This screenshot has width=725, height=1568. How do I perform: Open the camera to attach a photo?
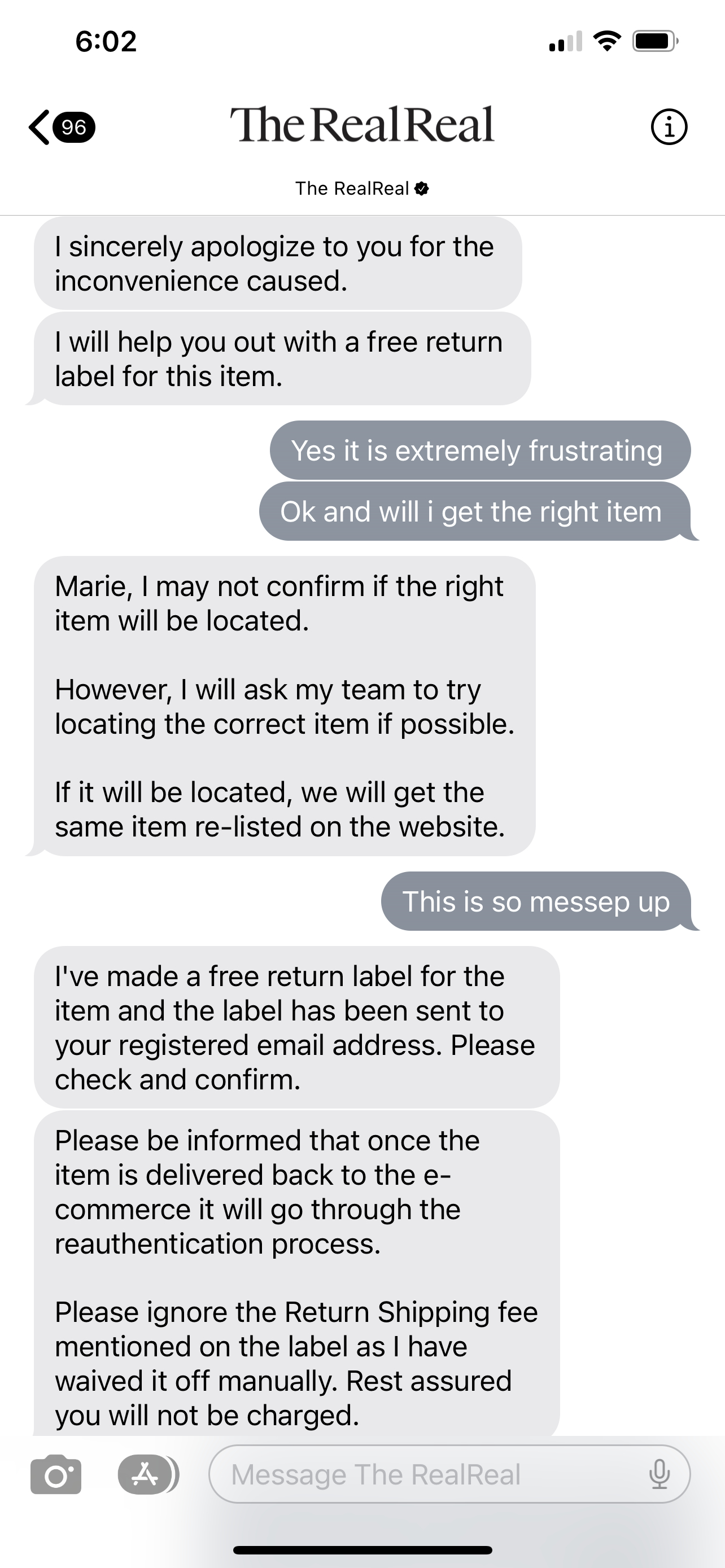click(55, 1475)
